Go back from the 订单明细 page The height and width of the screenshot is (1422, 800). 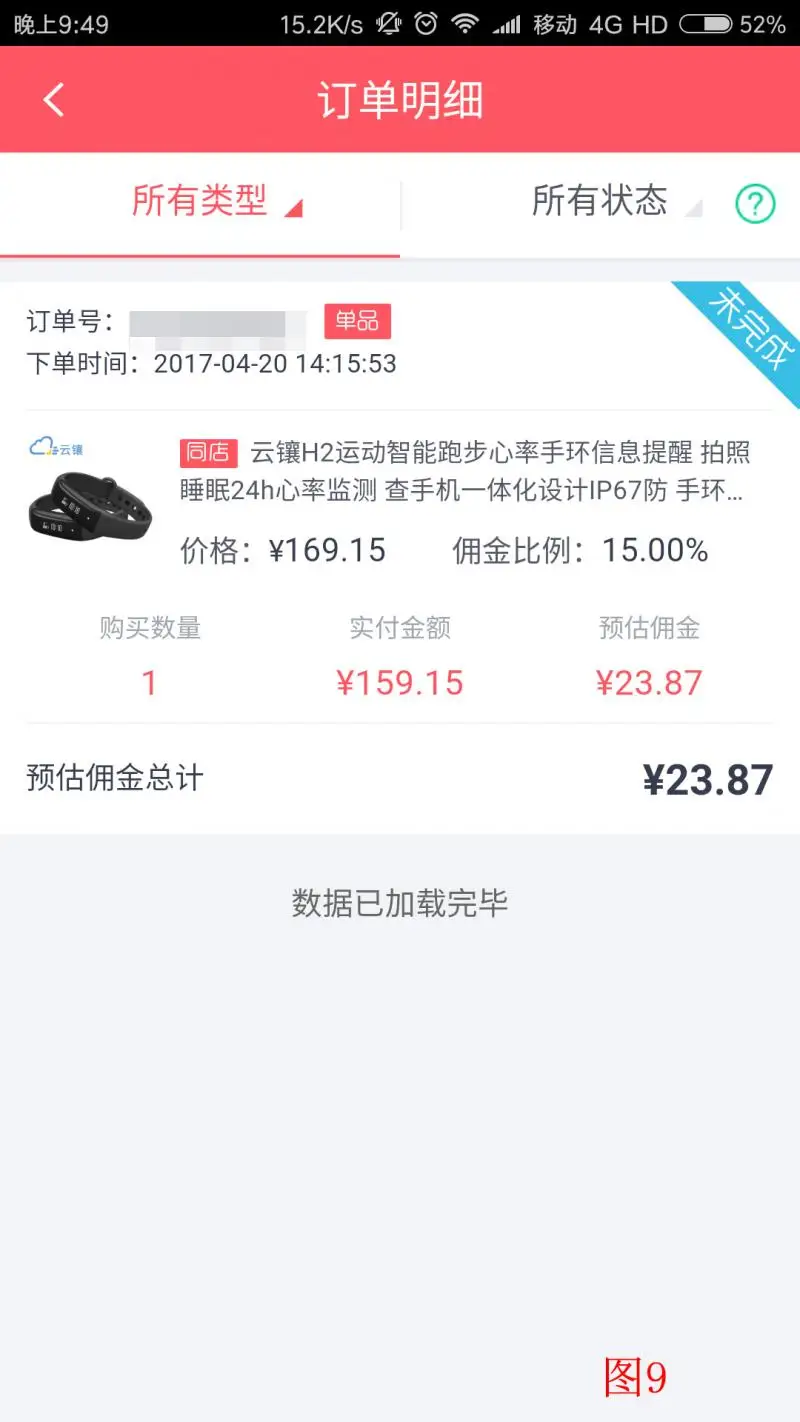[54, 100]
